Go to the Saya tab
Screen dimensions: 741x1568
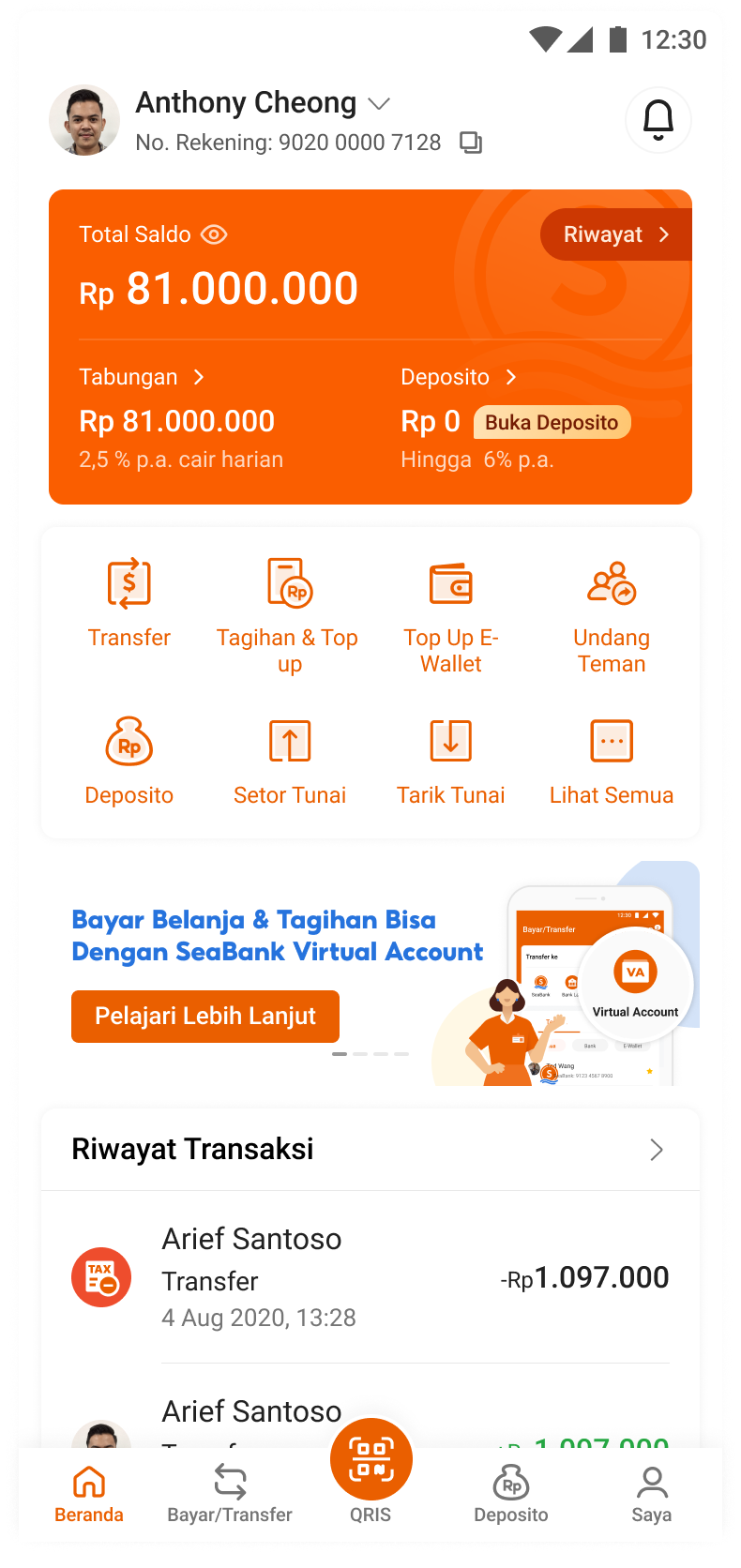[651, 1494]
